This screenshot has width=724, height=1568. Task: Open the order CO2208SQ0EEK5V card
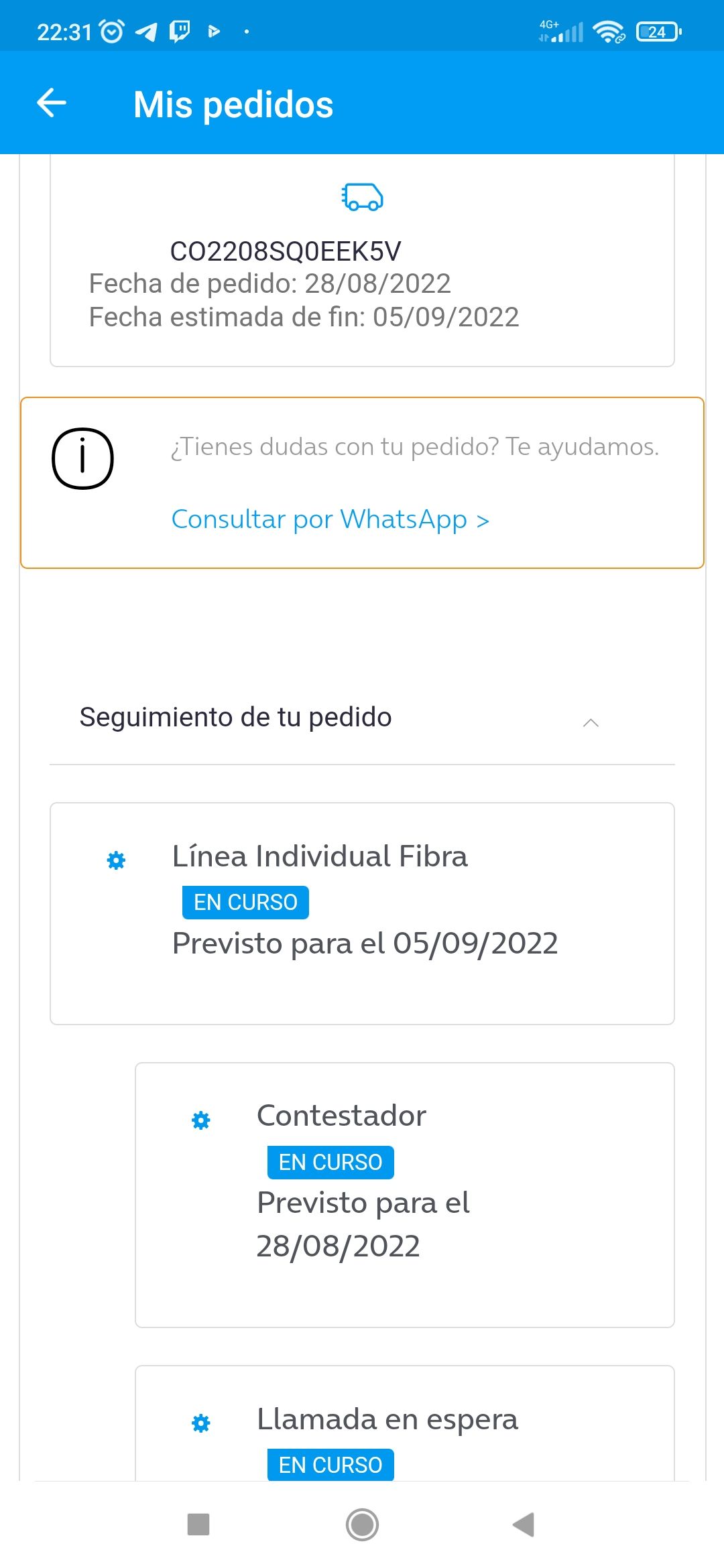[x=361, y=261]
